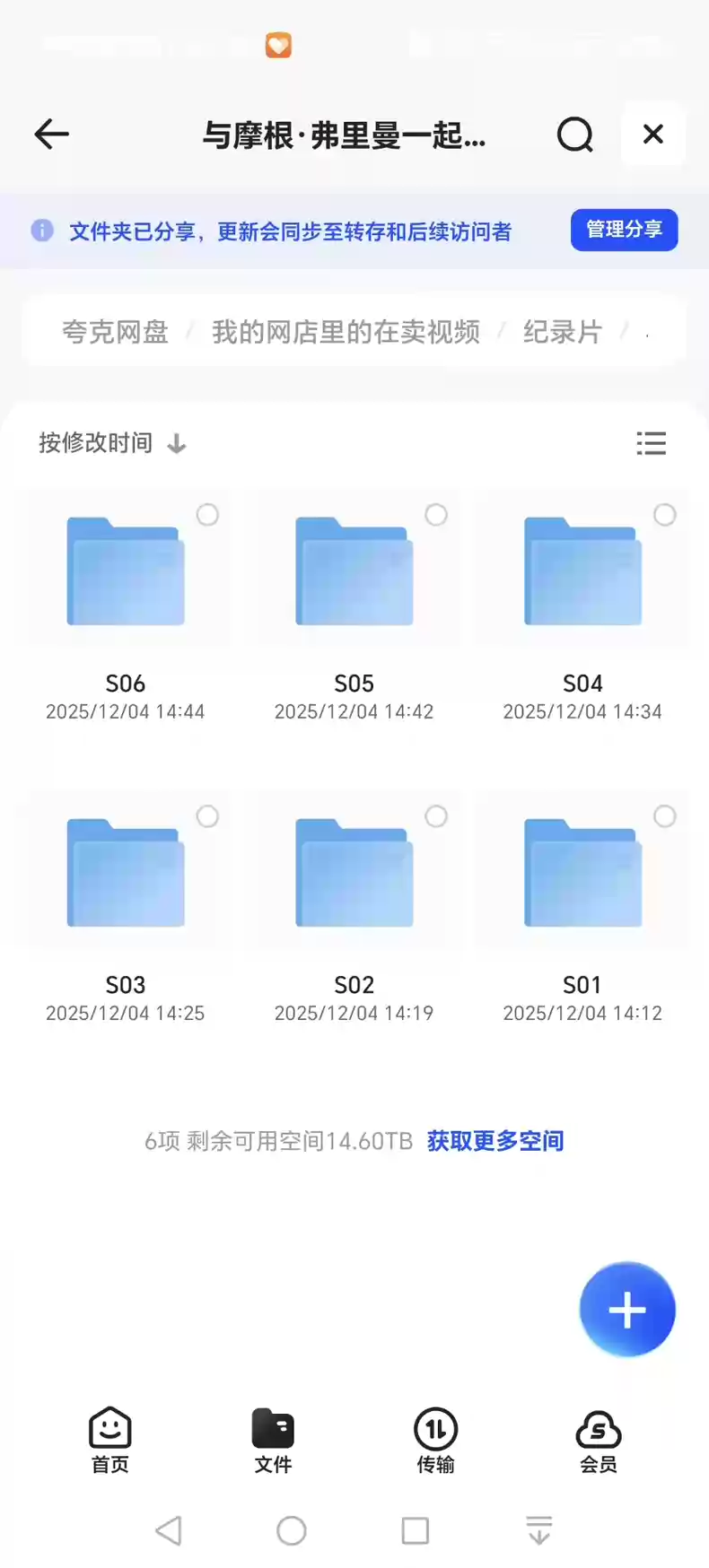Tap 管理分享 to manage sharing
709x1568 pixels.
[x=624, y=230]
